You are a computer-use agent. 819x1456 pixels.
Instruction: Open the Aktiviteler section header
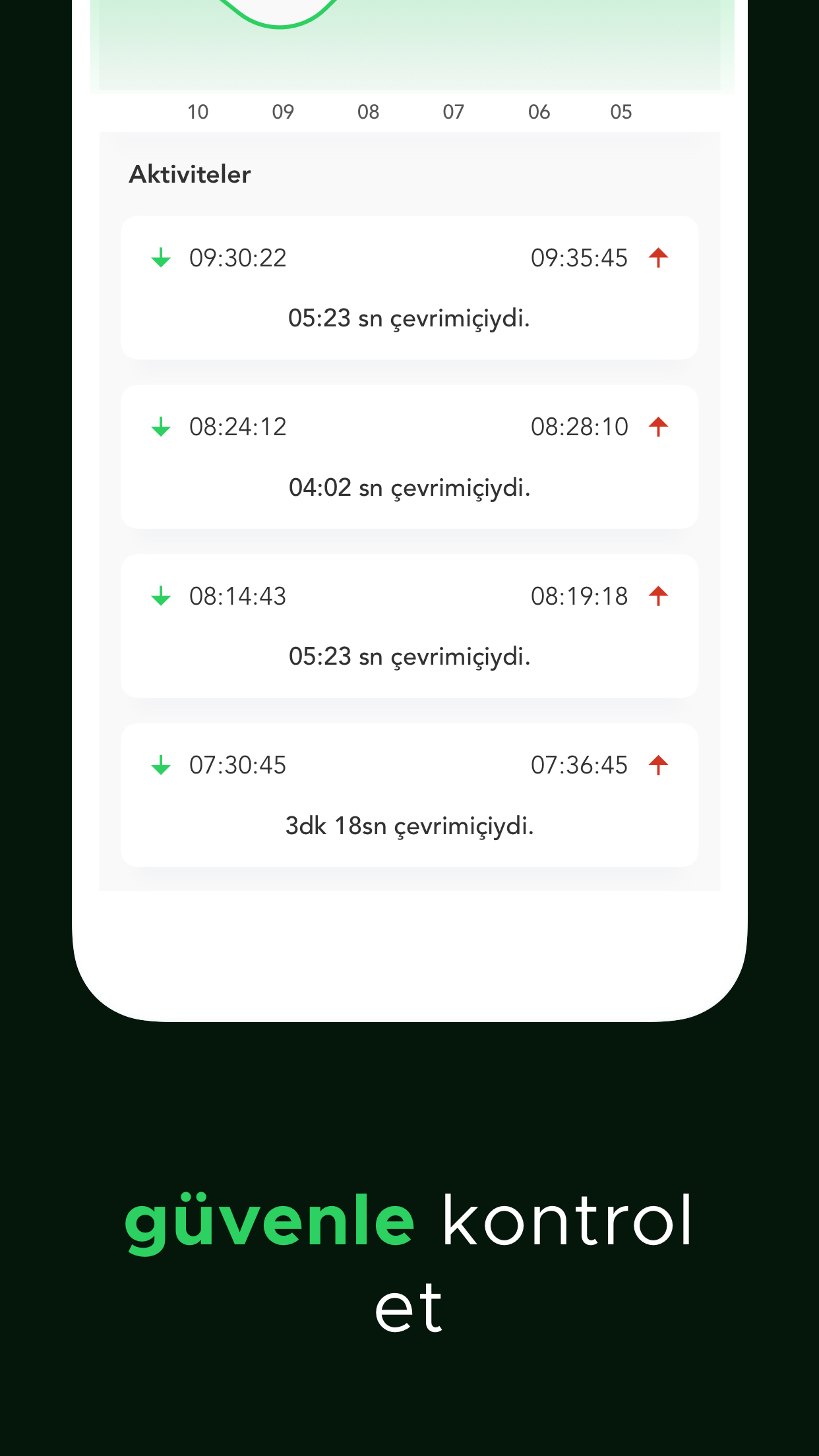(x=189, y=173)
